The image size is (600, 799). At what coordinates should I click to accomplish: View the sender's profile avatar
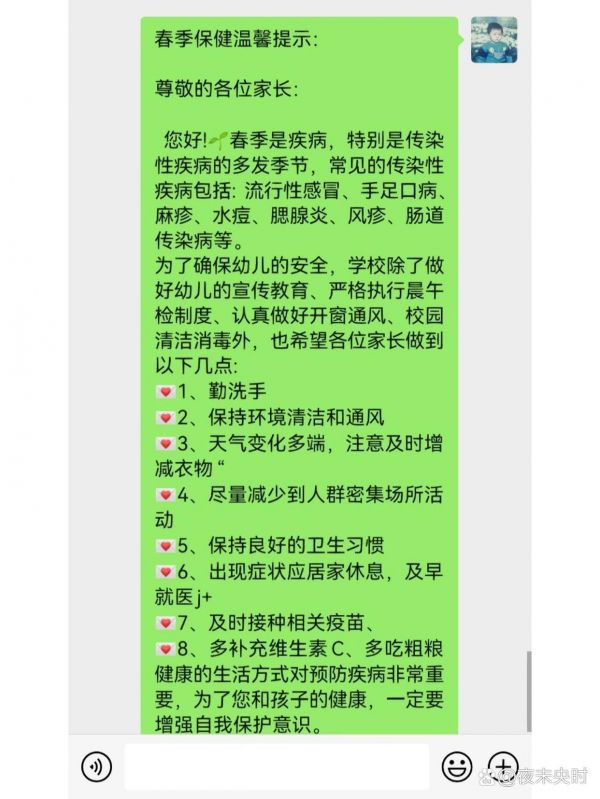coord(494,39)
